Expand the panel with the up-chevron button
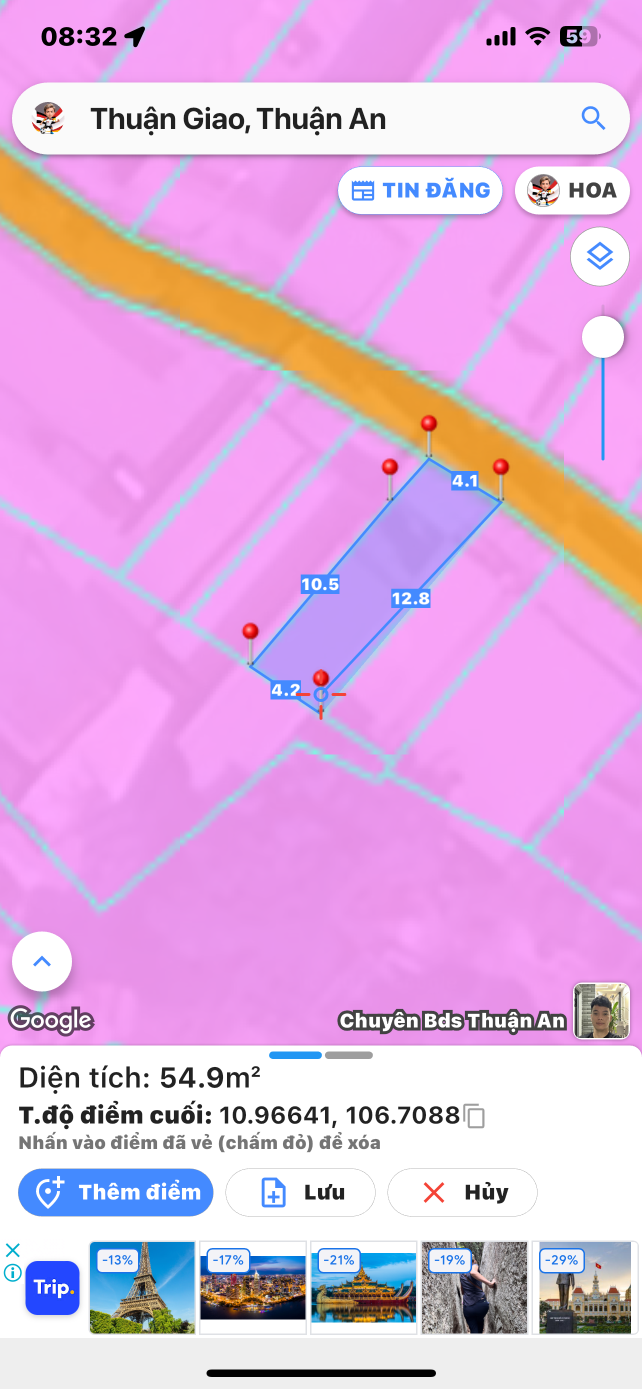The height and width of the screenshot is (1389, 642). (x=42, y=962)
